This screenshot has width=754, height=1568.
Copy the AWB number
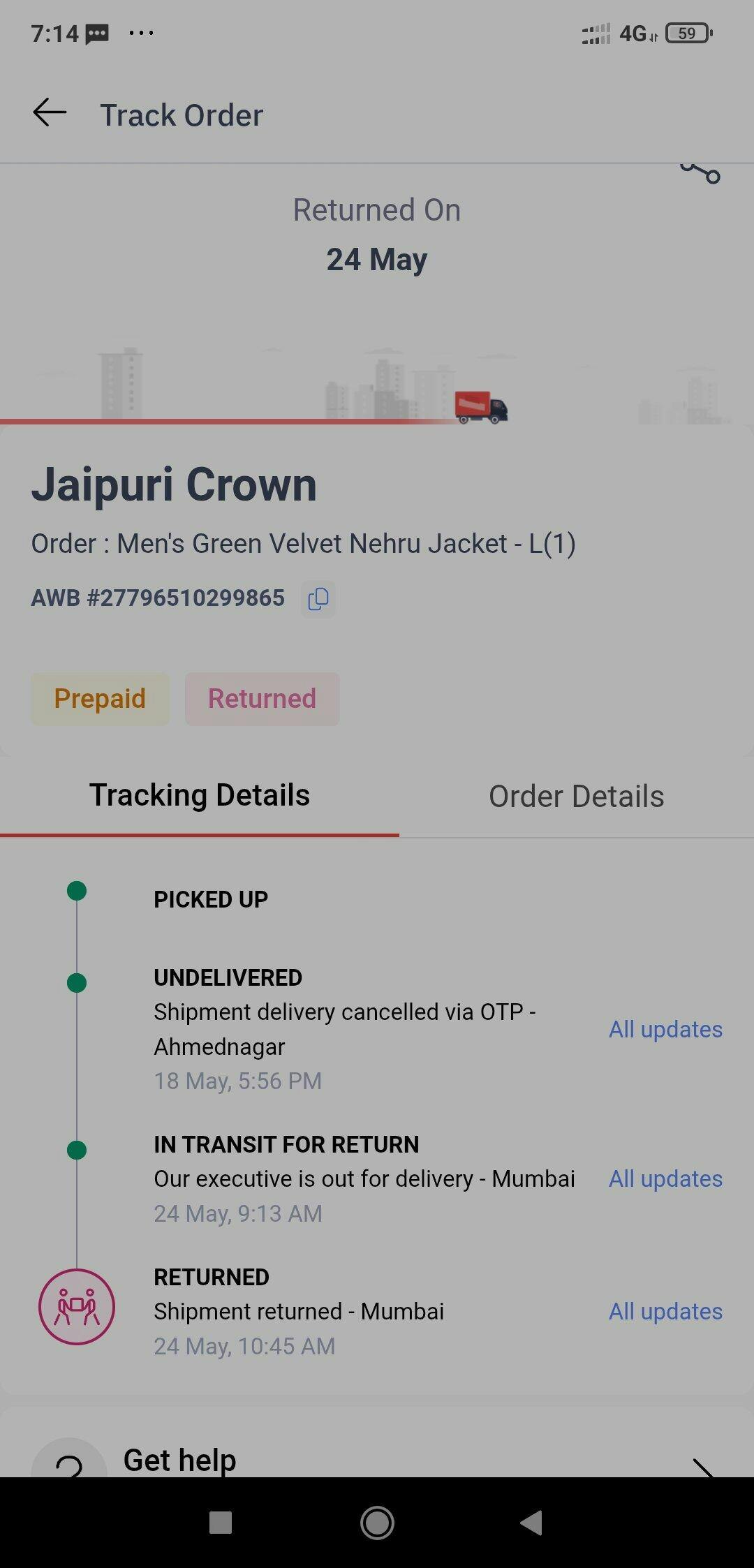318,599
